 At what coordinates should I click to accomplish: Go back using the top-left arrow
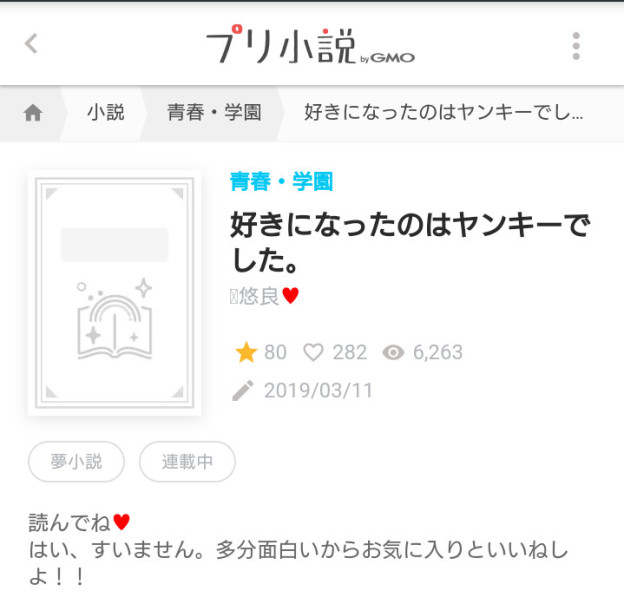coord(31,44)
